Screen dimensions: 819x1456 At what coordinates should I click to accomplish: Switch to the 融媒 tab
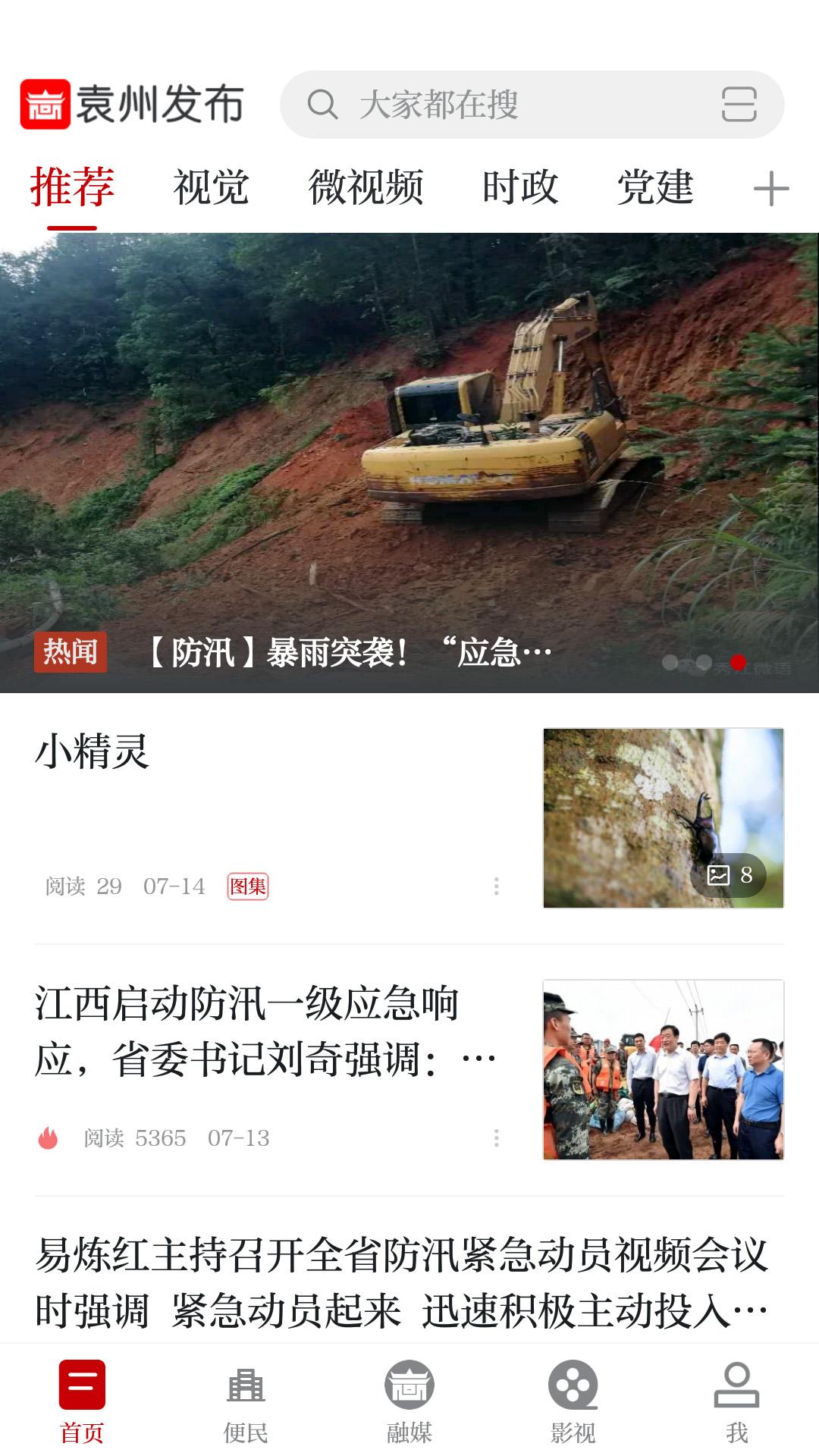[x=409, y=1401]
